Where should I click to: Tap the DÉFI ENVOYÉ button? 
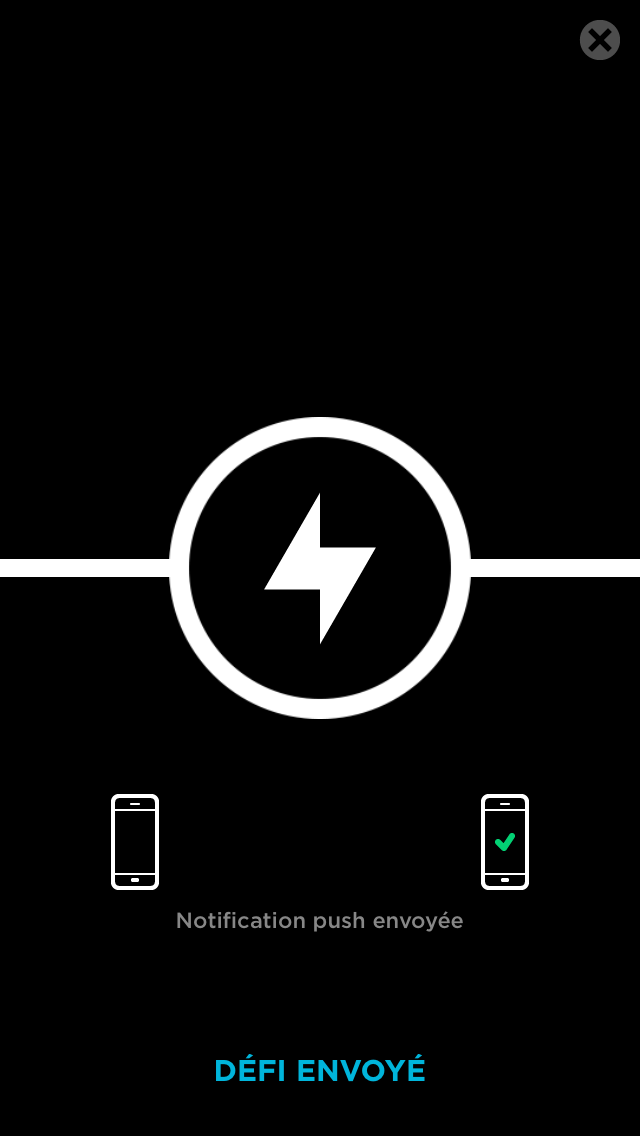click(x=320, y=1071)
